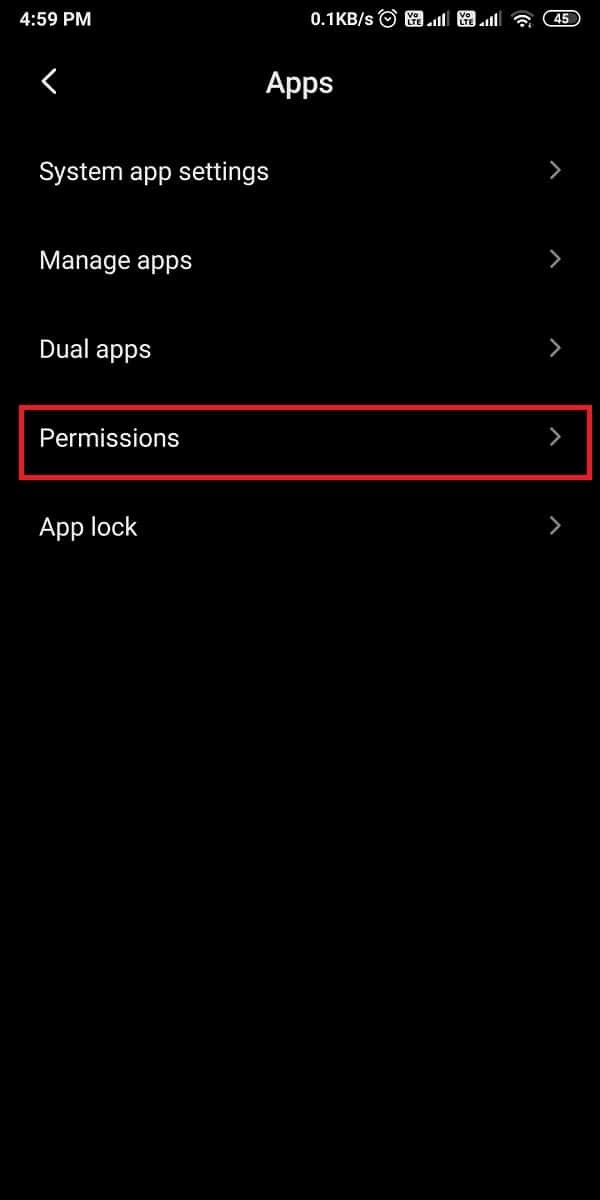Open Dual apps settings
This screenshot has height=1200, width=600.
(300, 349)
